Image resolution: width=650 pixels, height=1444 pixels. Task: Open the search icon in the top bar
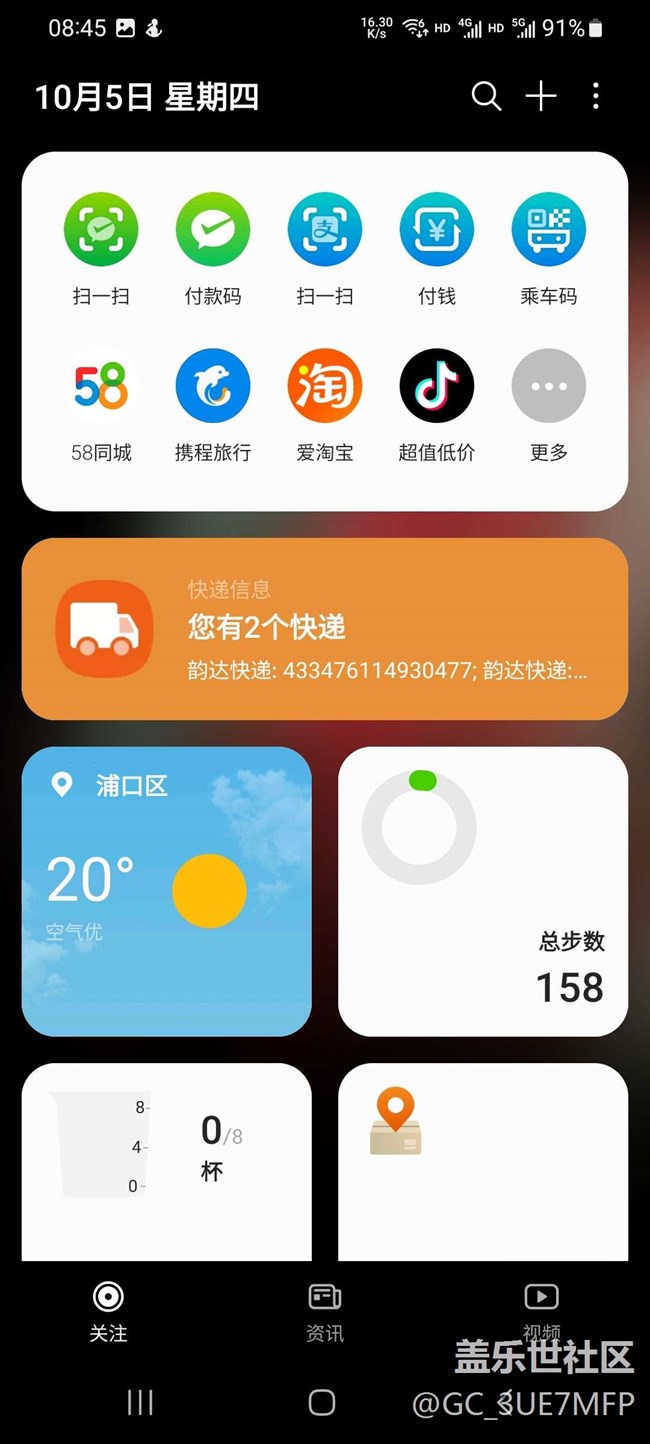[x=486, y=97]
